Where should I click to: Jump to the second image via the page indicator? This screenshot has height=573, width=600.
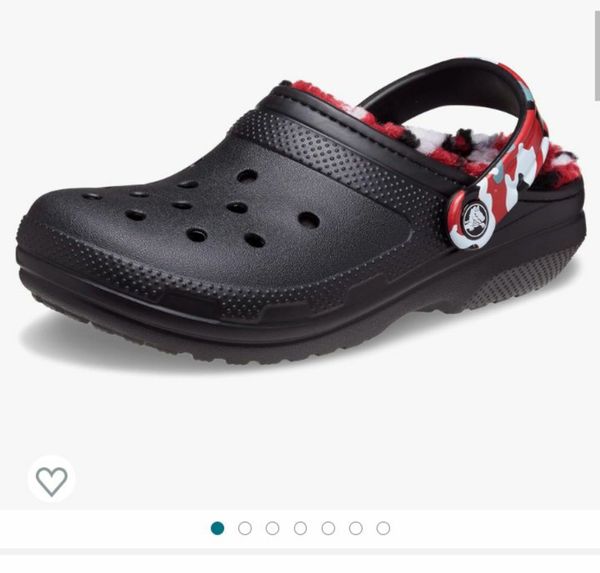click(x=245, y=528)
